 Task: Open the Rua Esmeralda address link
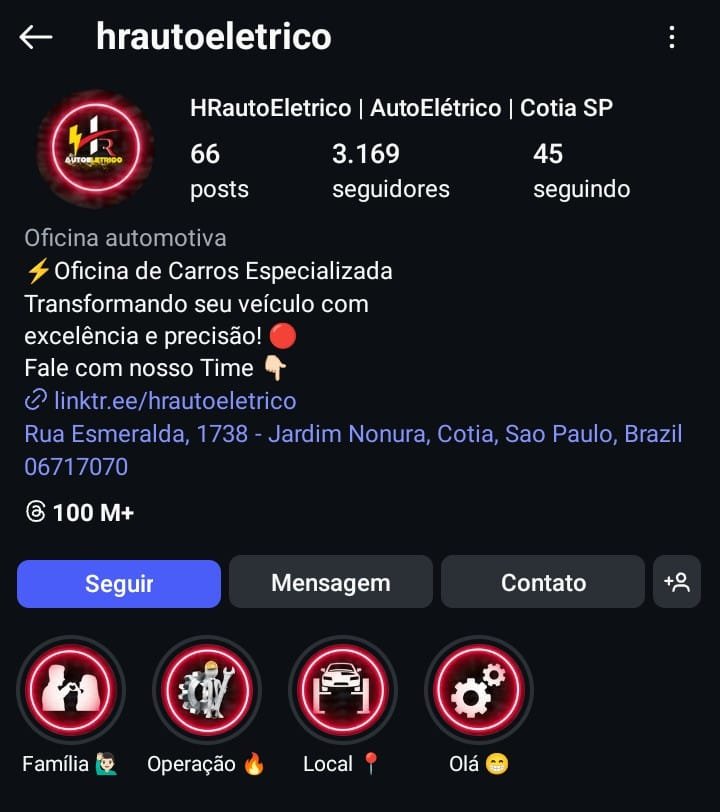point(353,450)
